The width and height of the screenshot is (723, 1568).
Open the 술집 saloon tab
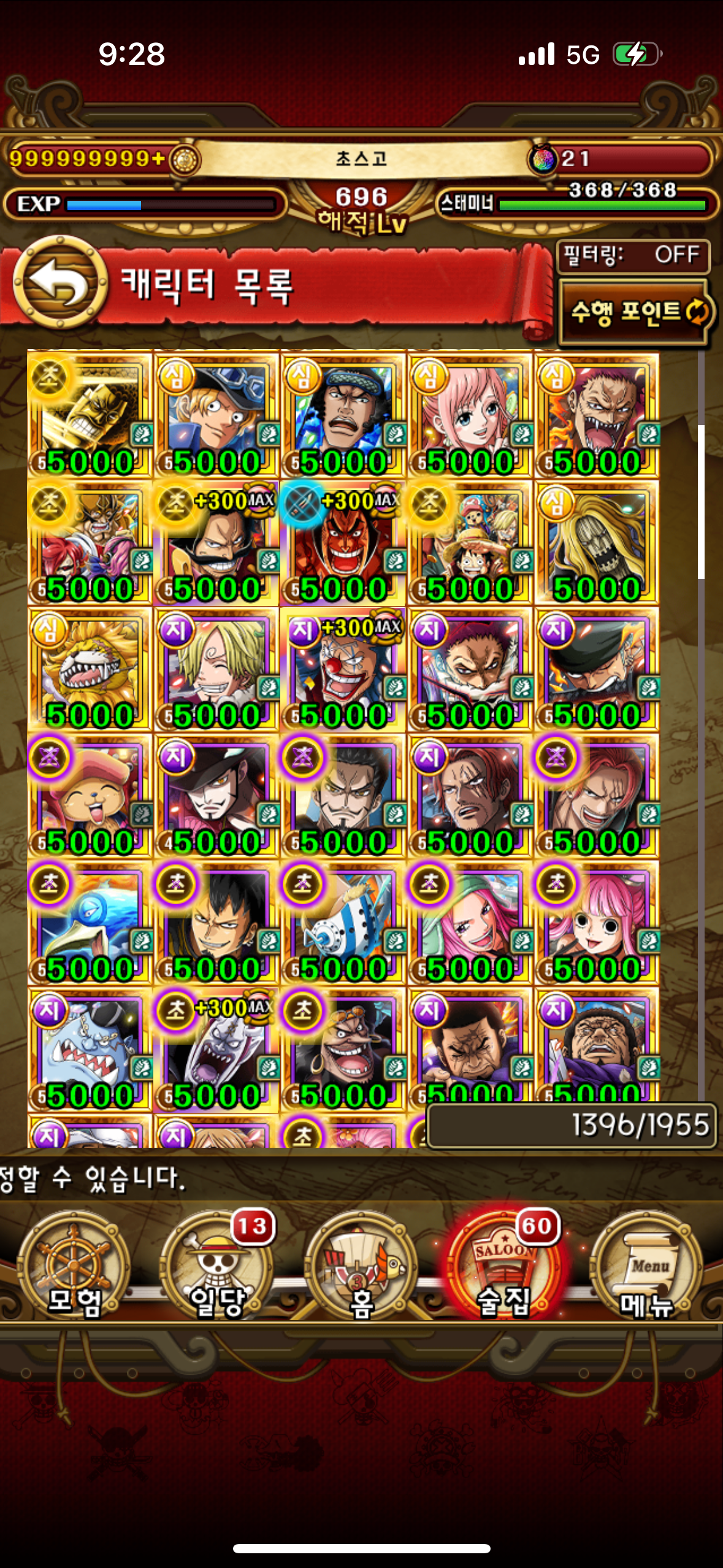pyautogui.click(x=503, y=1265)
